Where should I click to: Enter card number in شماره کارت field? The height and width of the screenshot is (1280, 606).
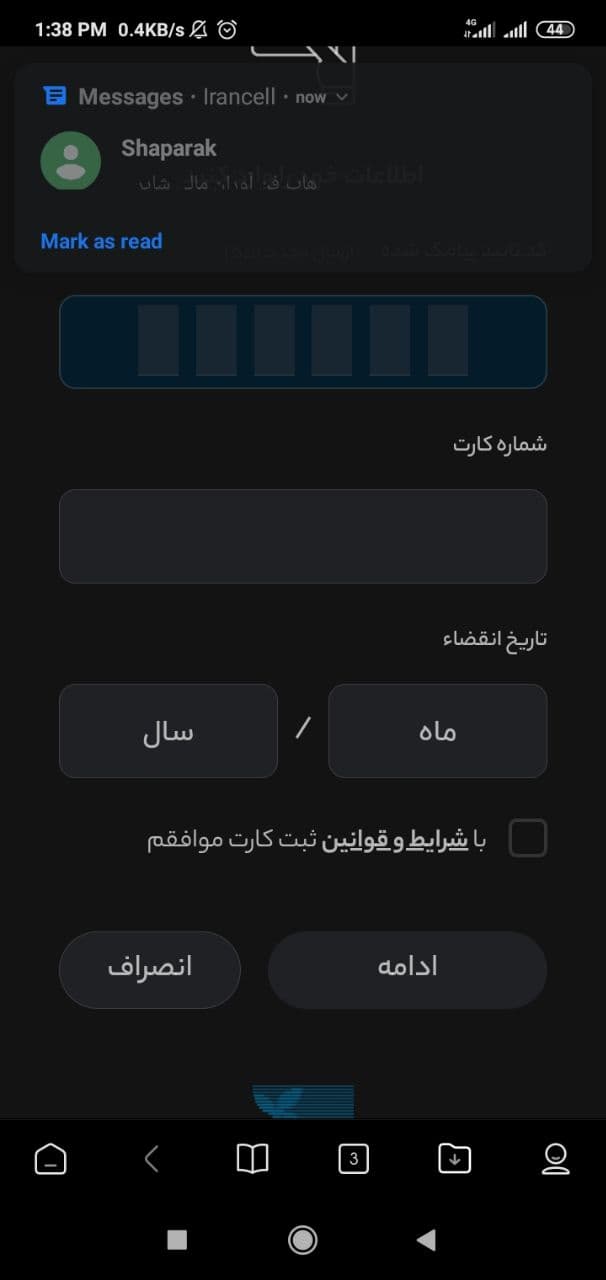(303, 536)
